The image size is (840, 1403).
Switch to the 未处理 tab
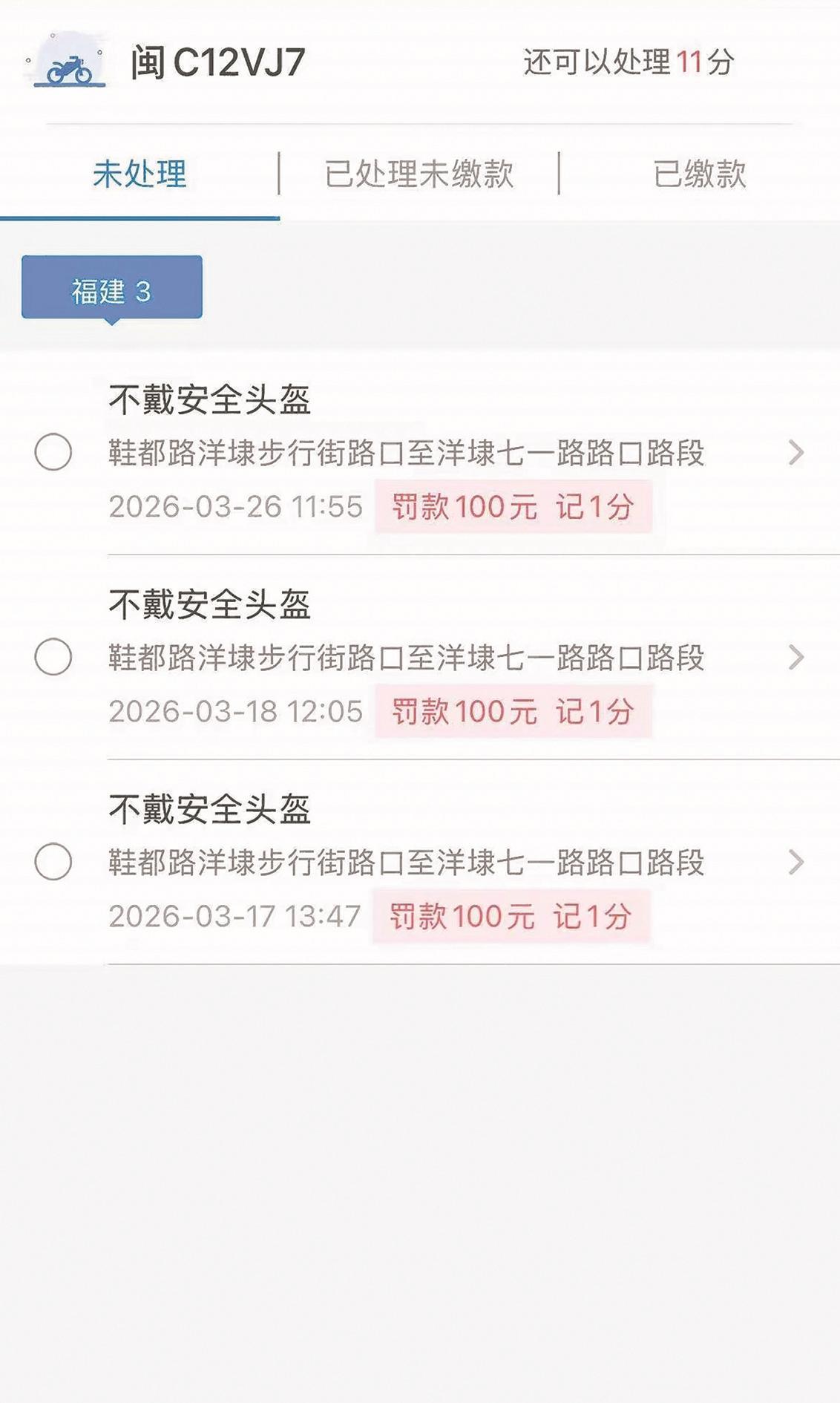pos(140,174)
